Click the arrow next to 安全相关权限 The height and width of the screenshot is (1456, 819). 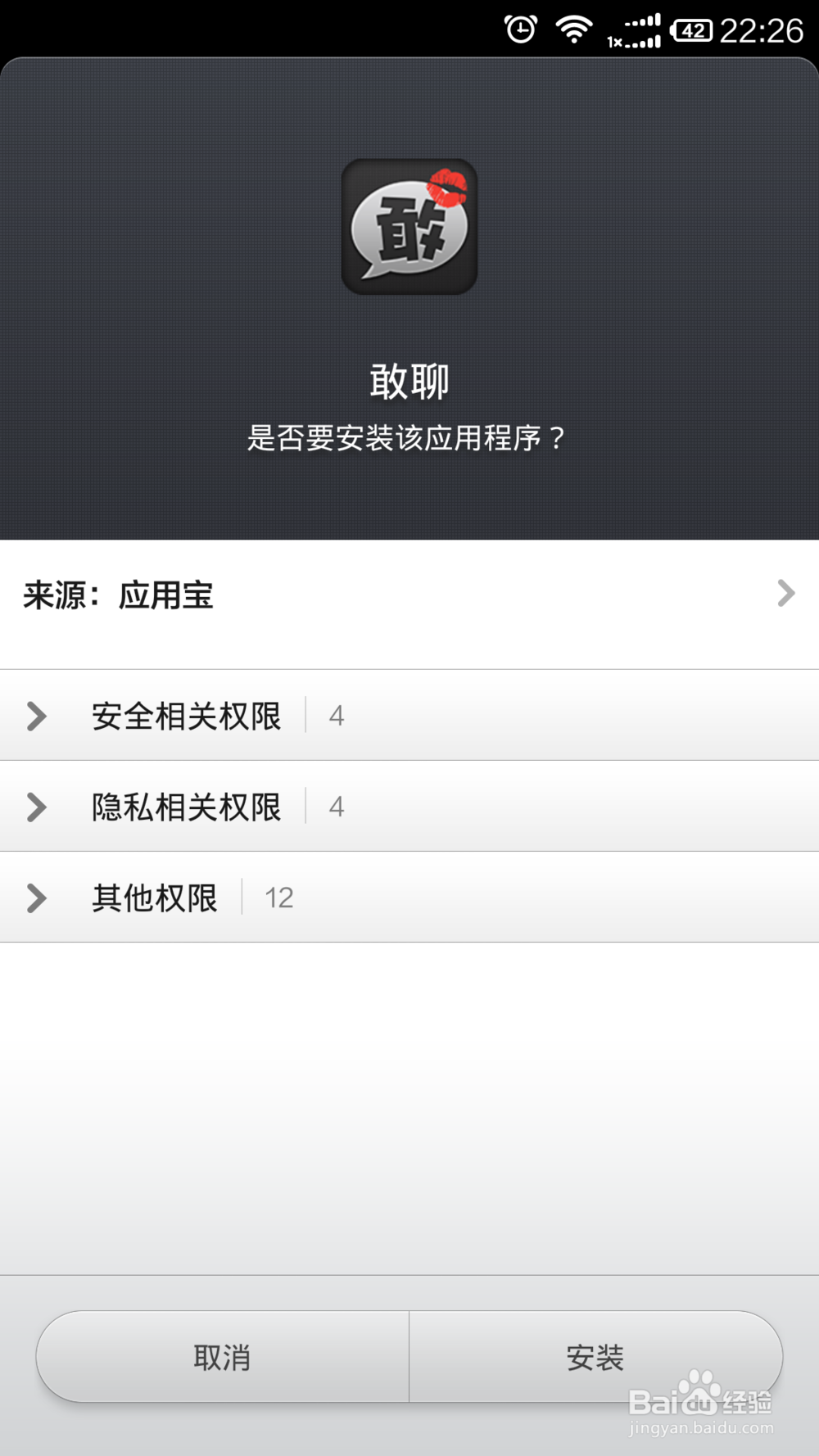tap(36, 717)
